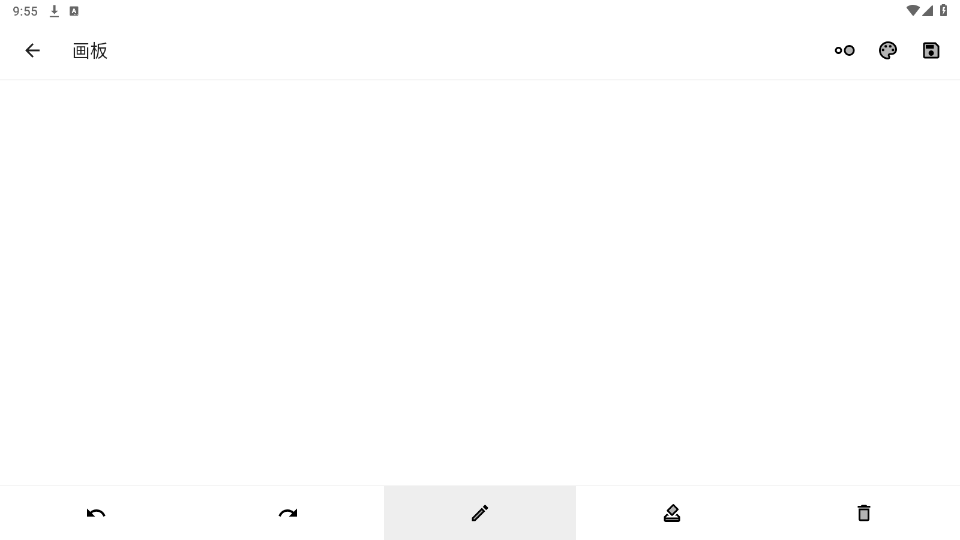
Task: Undo the last stroke
Action: [96, 513]
